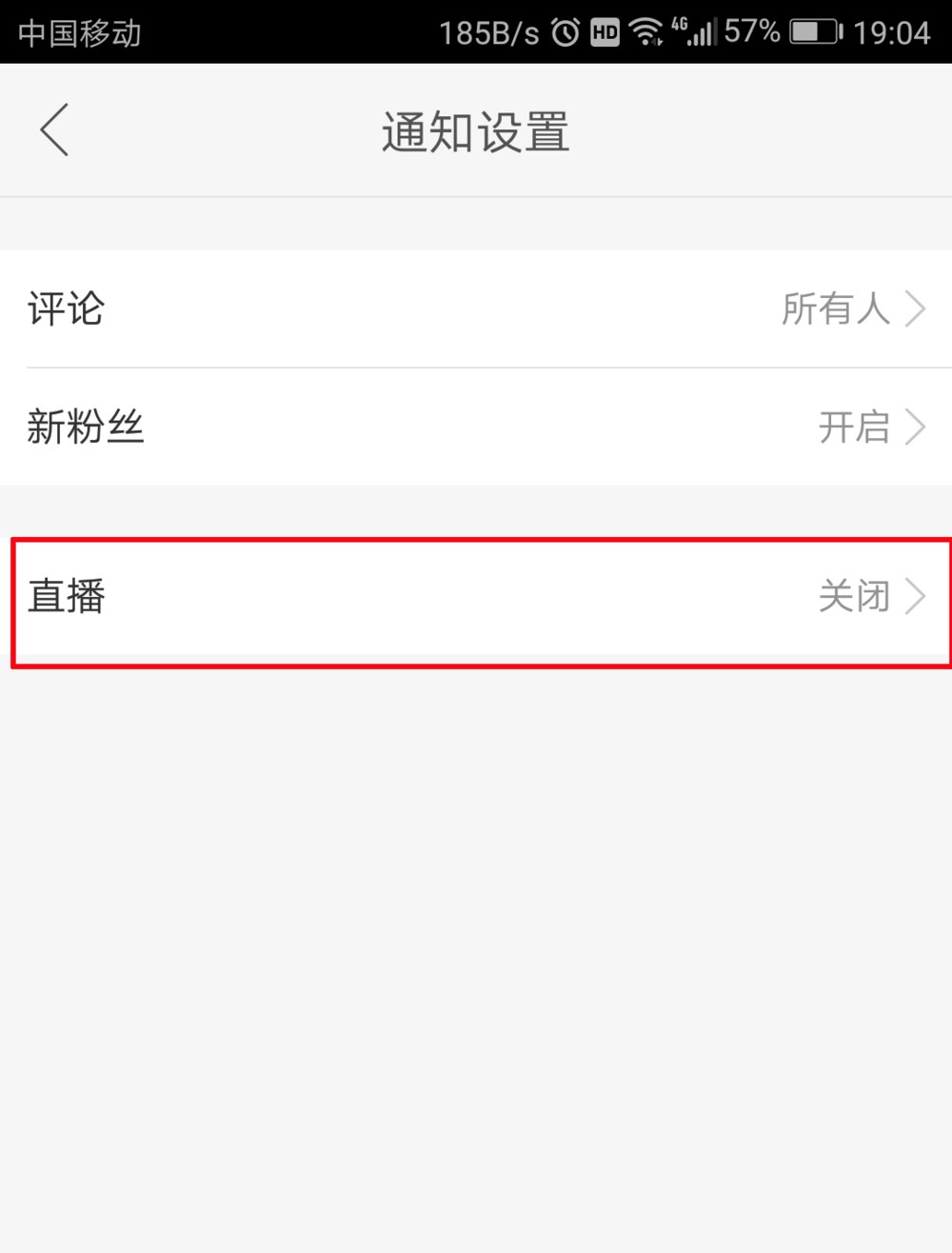Image resolution: width=952 pixels, height=1253 pixels.
Task: Tap the back arrow icon
Action: point(53,129)
